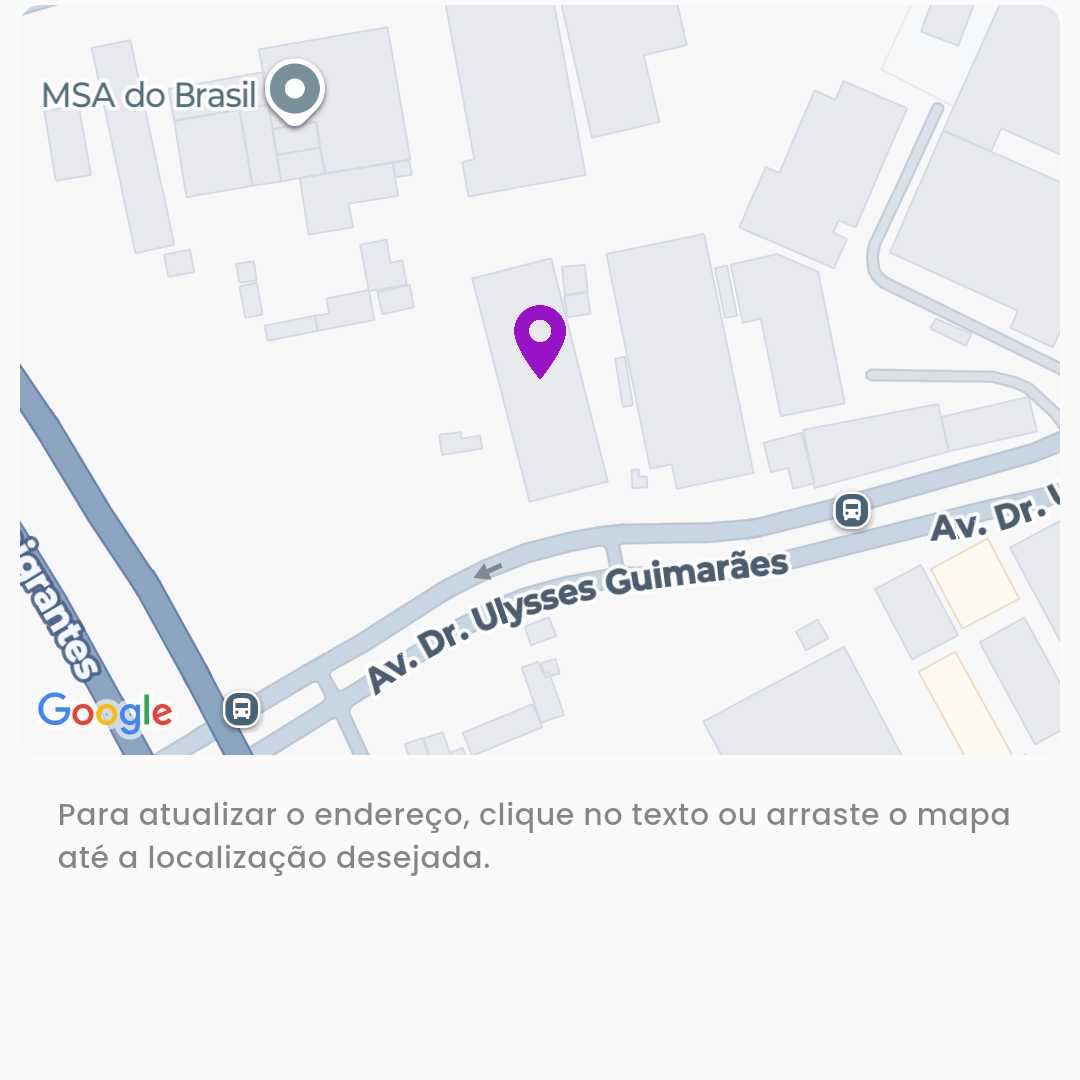Select the bus stop beside the Google logo
Screen dimensions: 1080x1080
(x=241, y=710)
